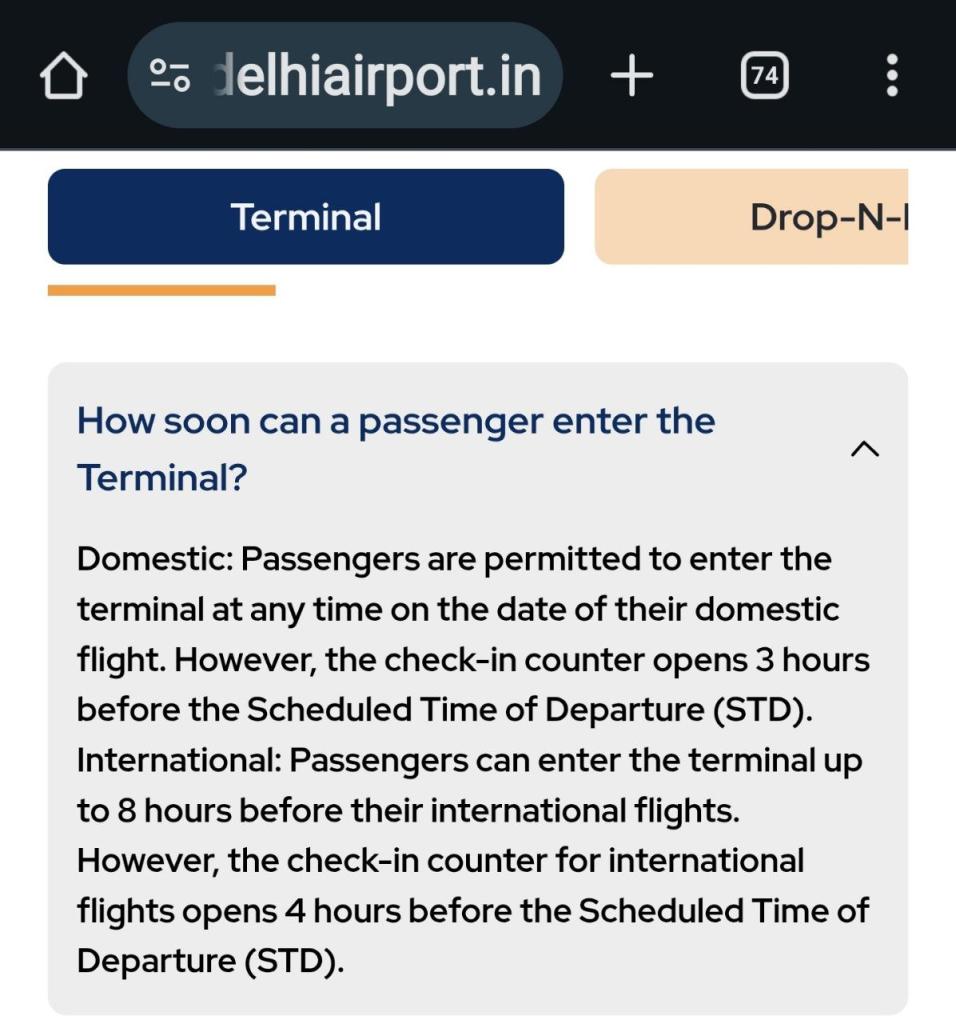Open the tab switcher showing 74 tabs
This screenshot has width=956, height=1024.
click(765, 76)
